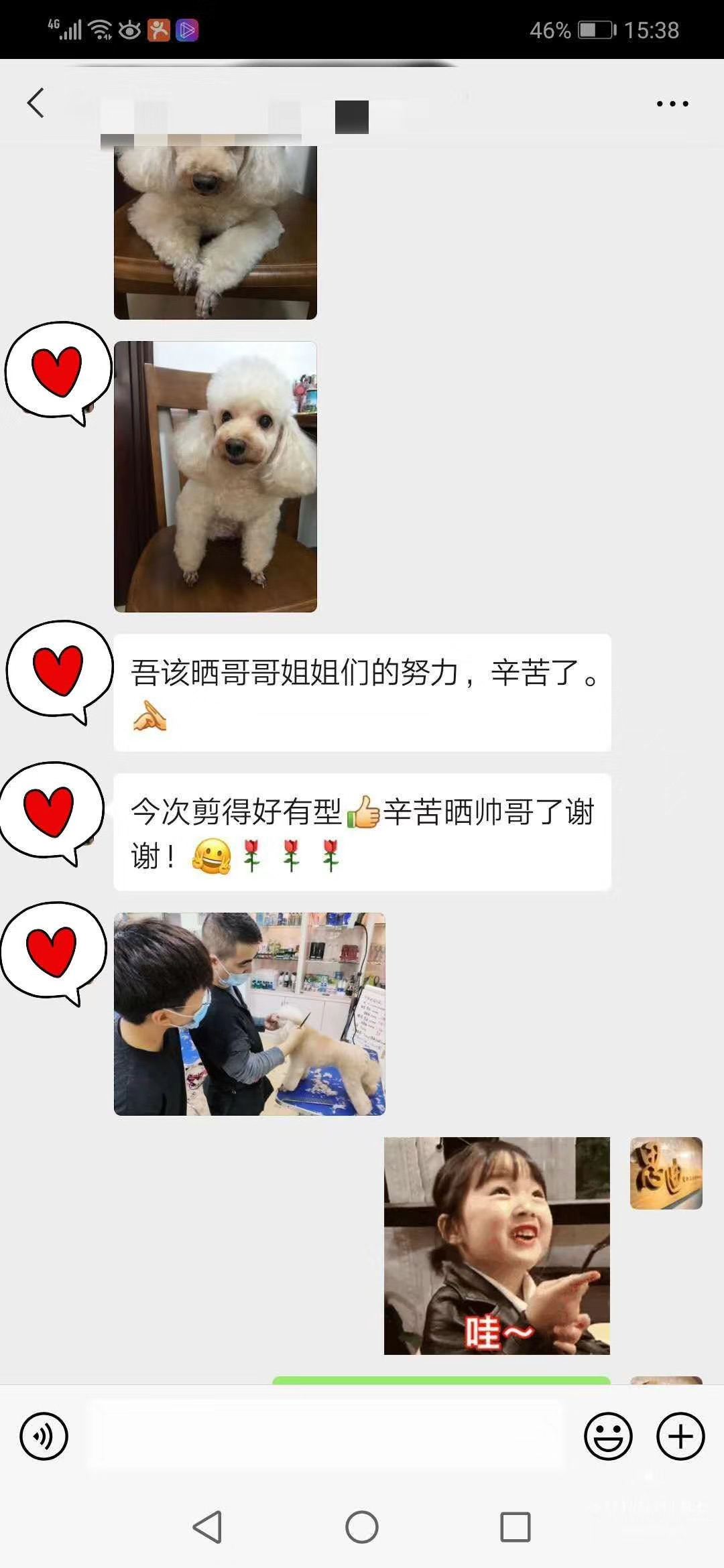Open the sender's own profile avatar
This screenshot has width=724, height=1568.
(666, 1173)
